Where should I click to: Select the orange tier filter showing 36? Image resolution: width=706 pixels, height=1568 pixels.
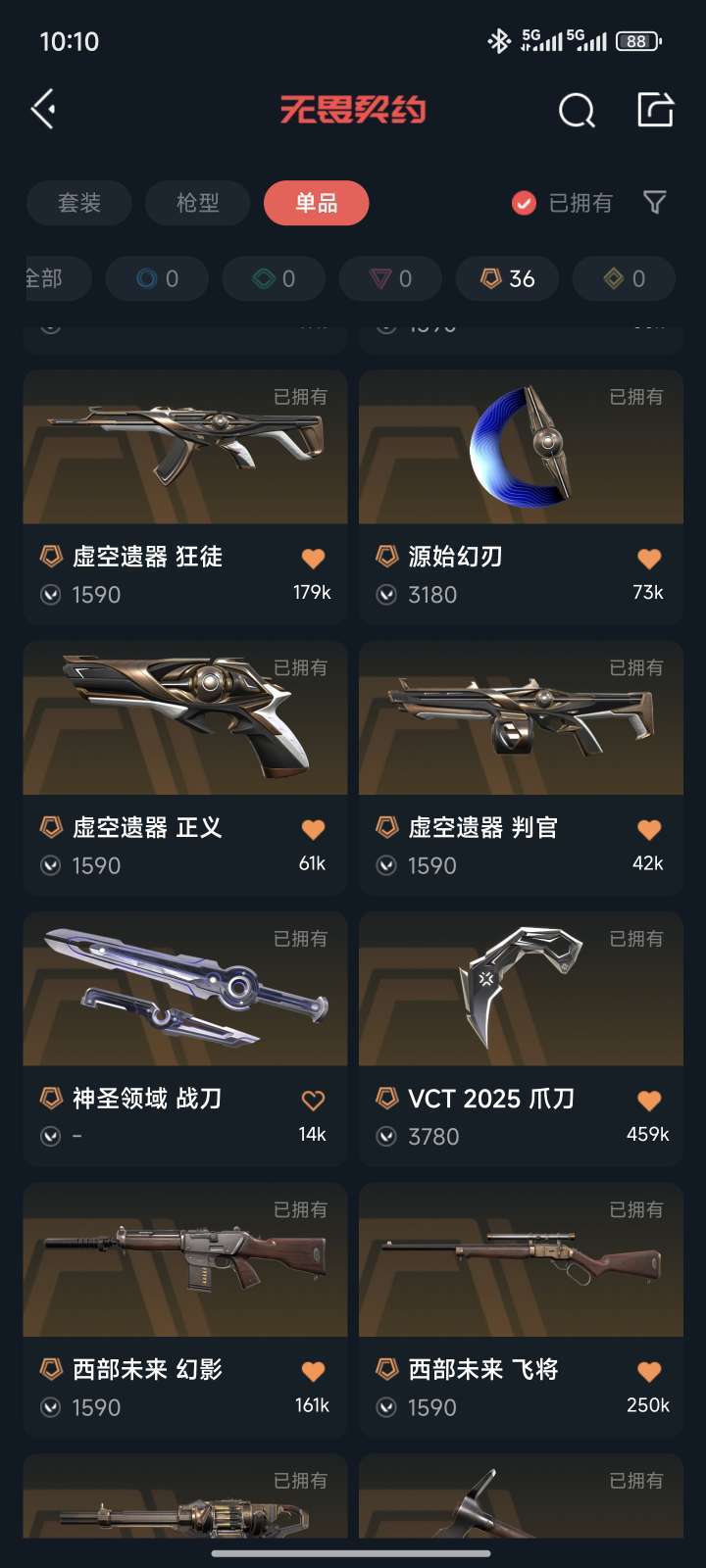pos(507,278)
